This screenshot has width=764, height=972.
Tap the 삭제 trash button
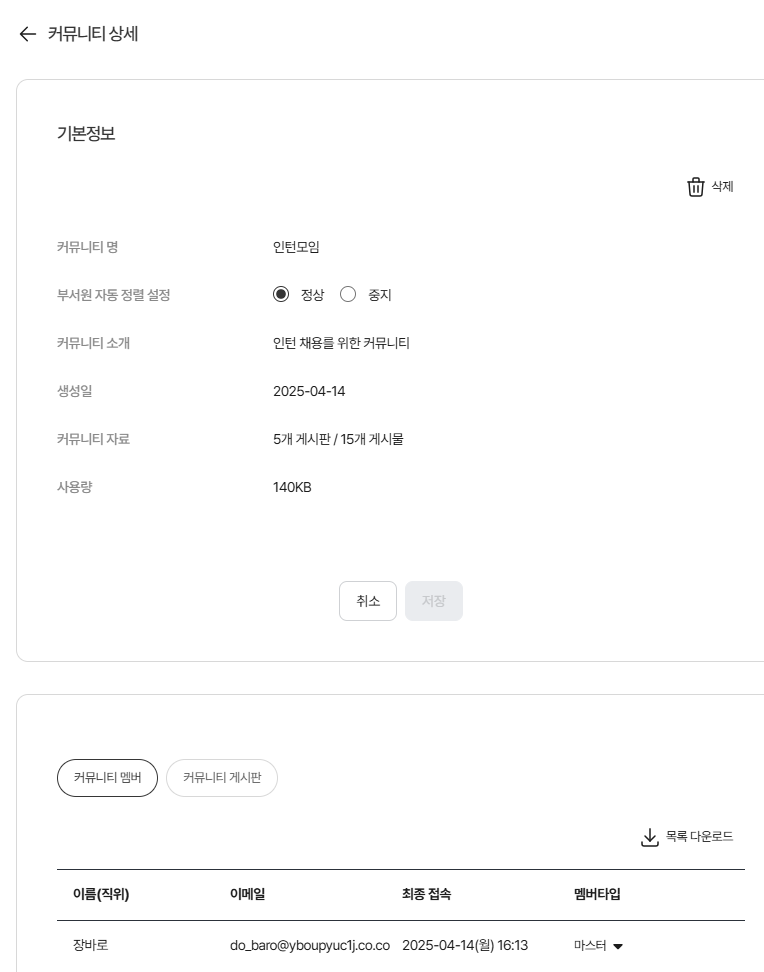coord(710,187)
